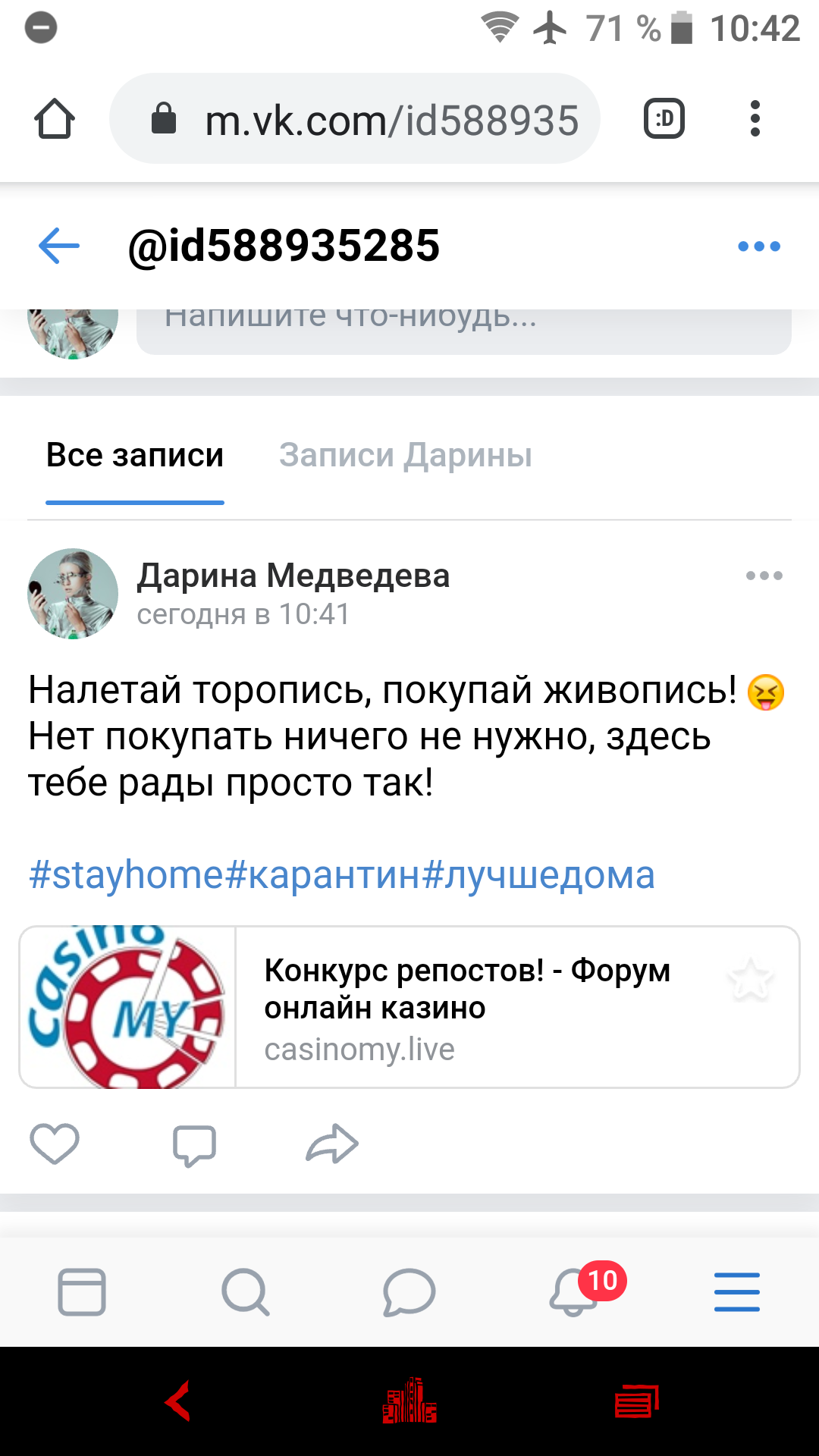The width and height of the screenshot is (819, 1456).
Task: Open VK messages in the bottom bar
Action: point(409,1291)
